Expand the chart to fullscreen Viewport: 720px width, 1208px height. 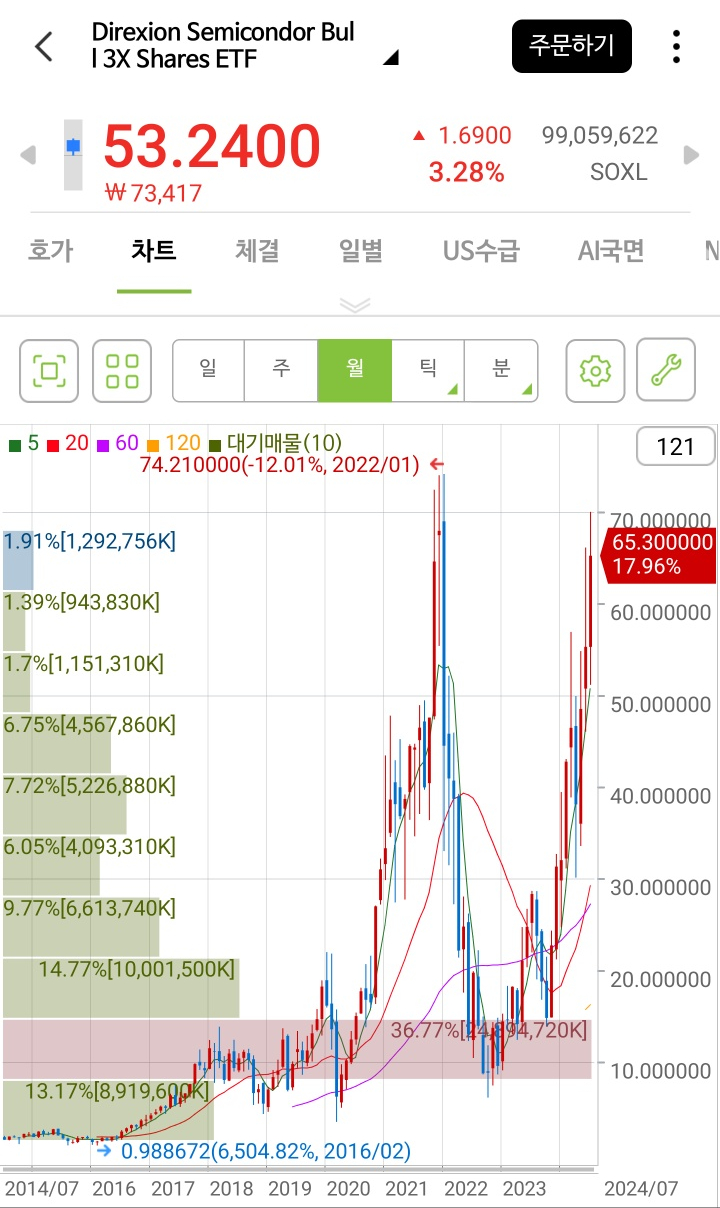coord(49,370)
